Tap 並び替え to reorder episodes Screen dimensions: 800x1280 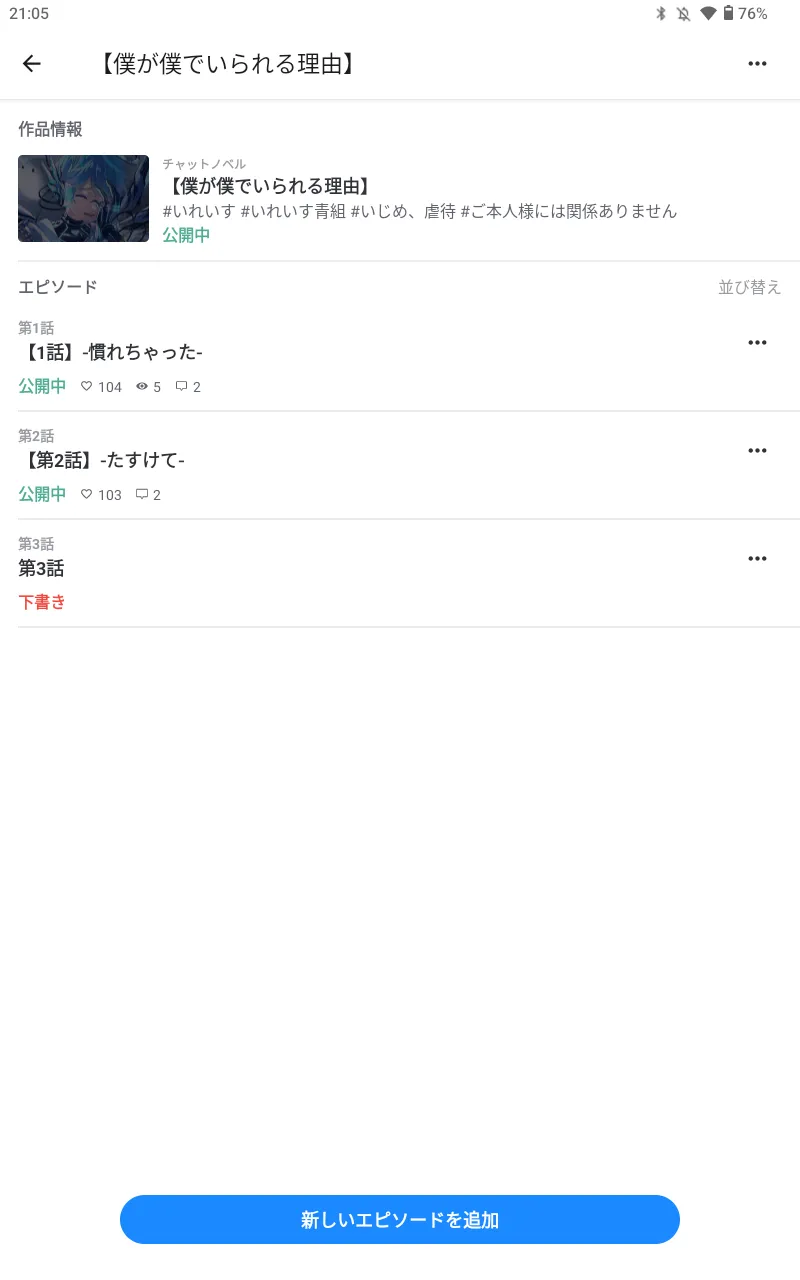click(749, 287)
